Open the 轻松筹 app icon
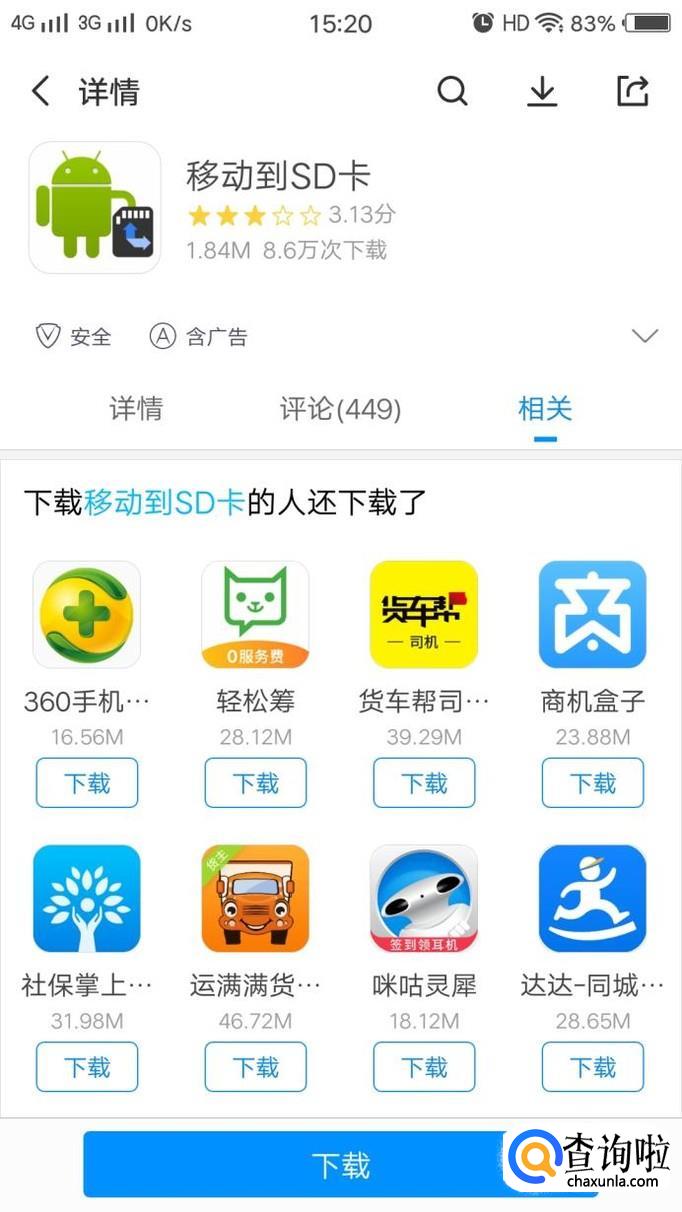Image resolution: width=682 pixels, height=1212 pixels. (256, 614)
